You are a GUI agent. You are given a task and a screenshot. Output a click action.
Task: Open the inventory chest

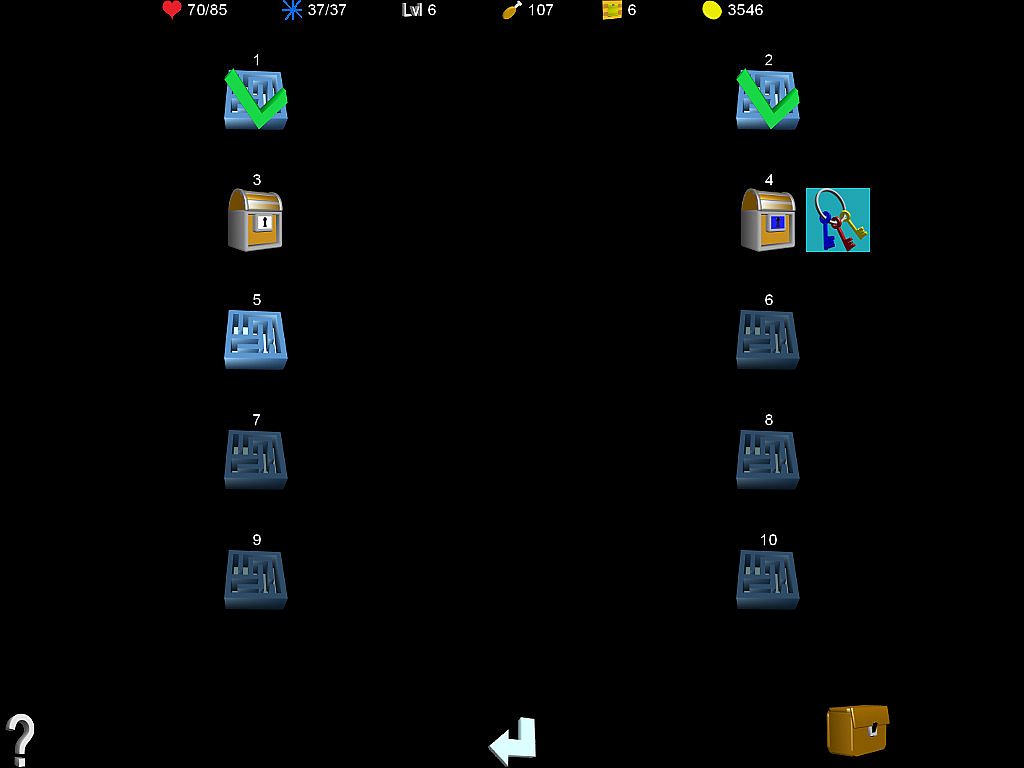pyautogui.click(x=858, y=731)
